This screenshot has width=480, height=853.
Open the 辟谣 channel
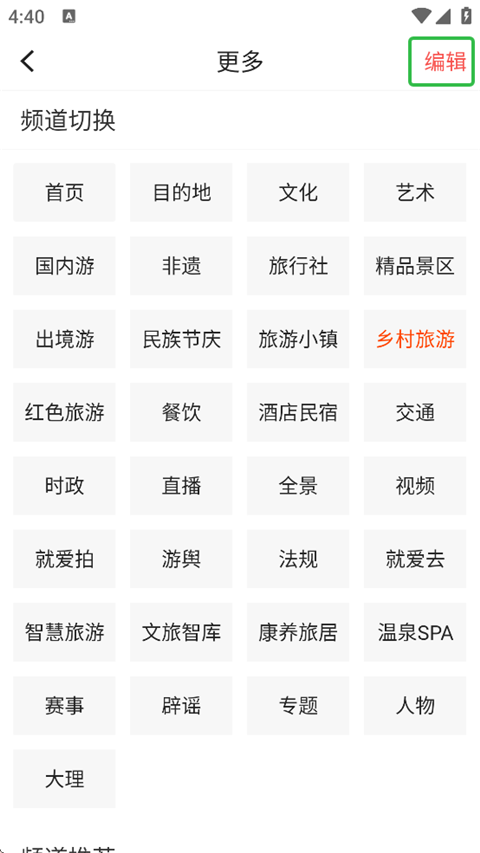181,706
